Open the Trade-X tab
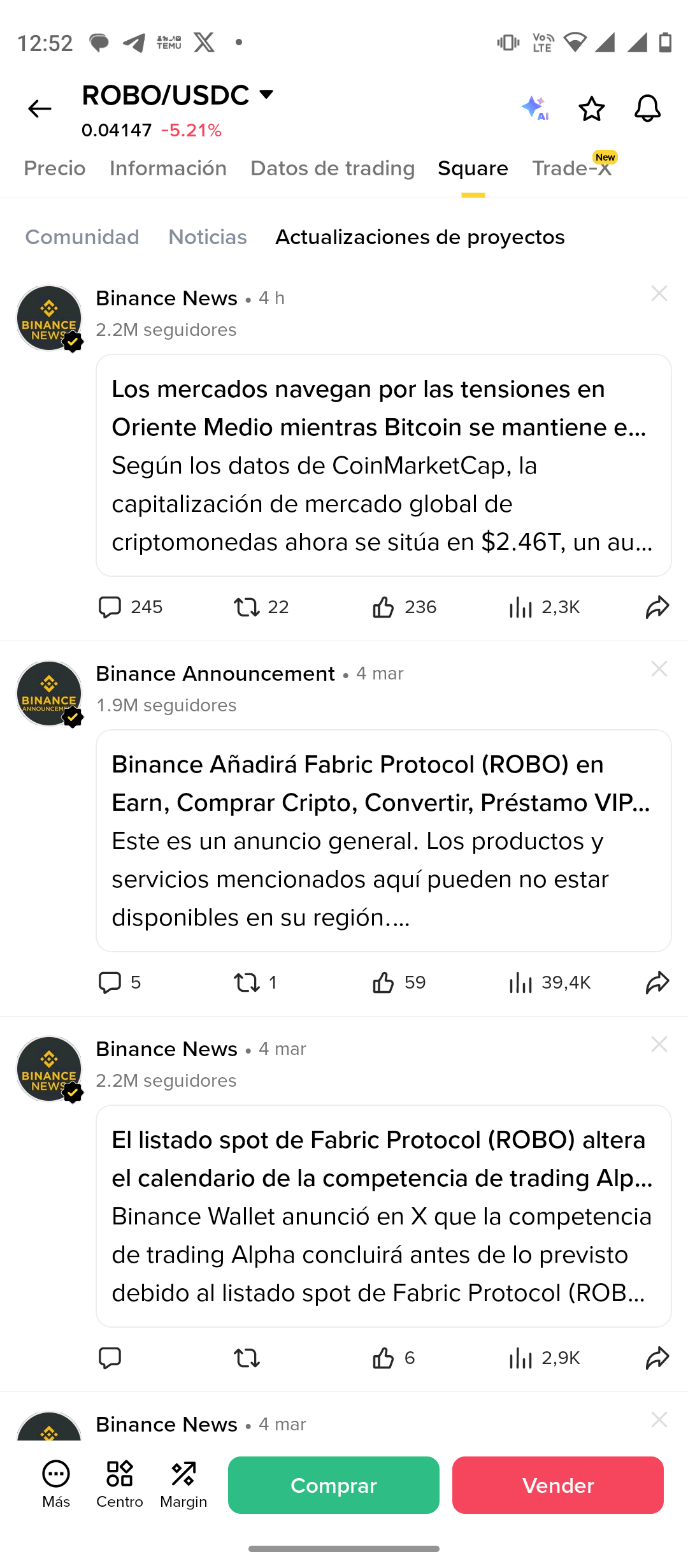This screenshot has width=688, height=1568. 572,169
